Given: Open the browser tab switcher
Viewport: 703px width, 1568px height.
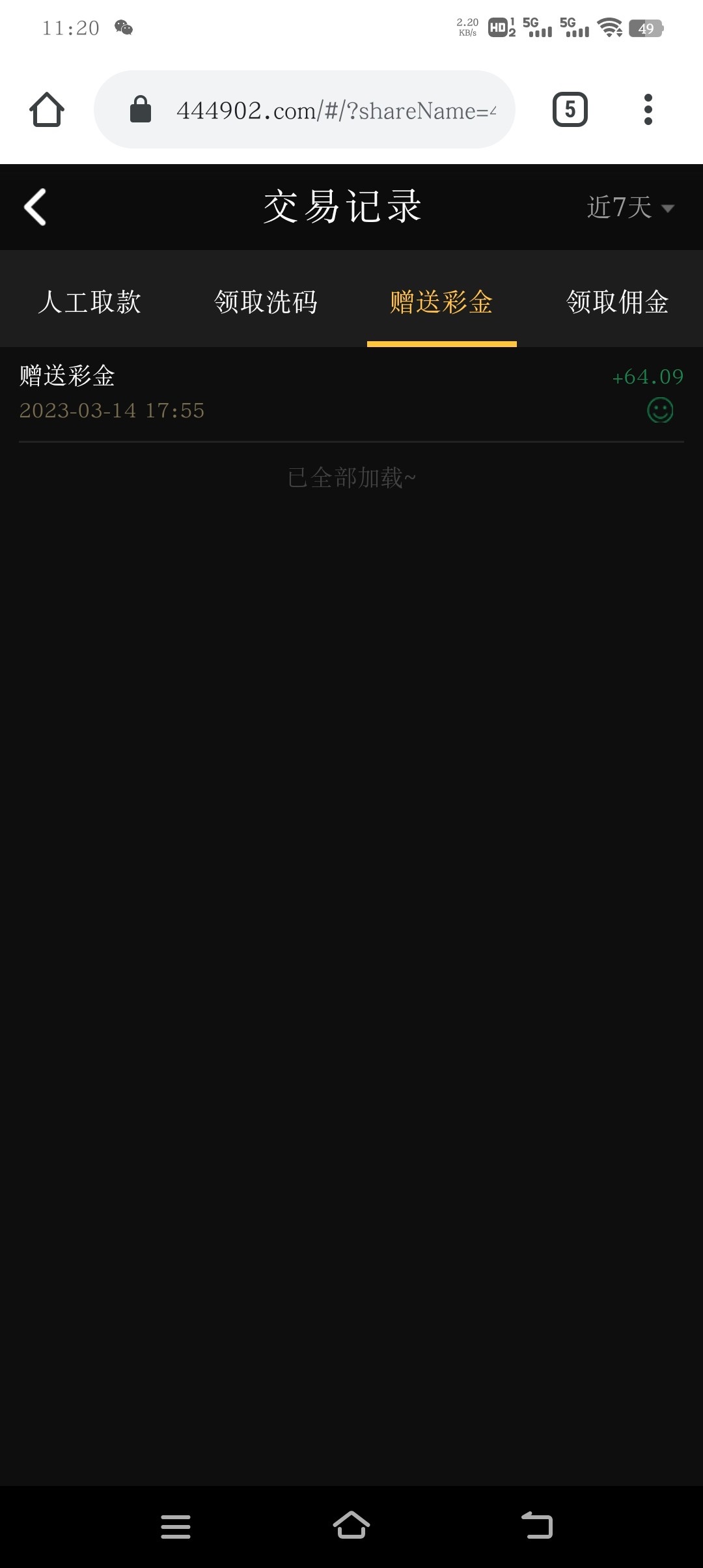Looking at the screenshot, I should (570, 109).
